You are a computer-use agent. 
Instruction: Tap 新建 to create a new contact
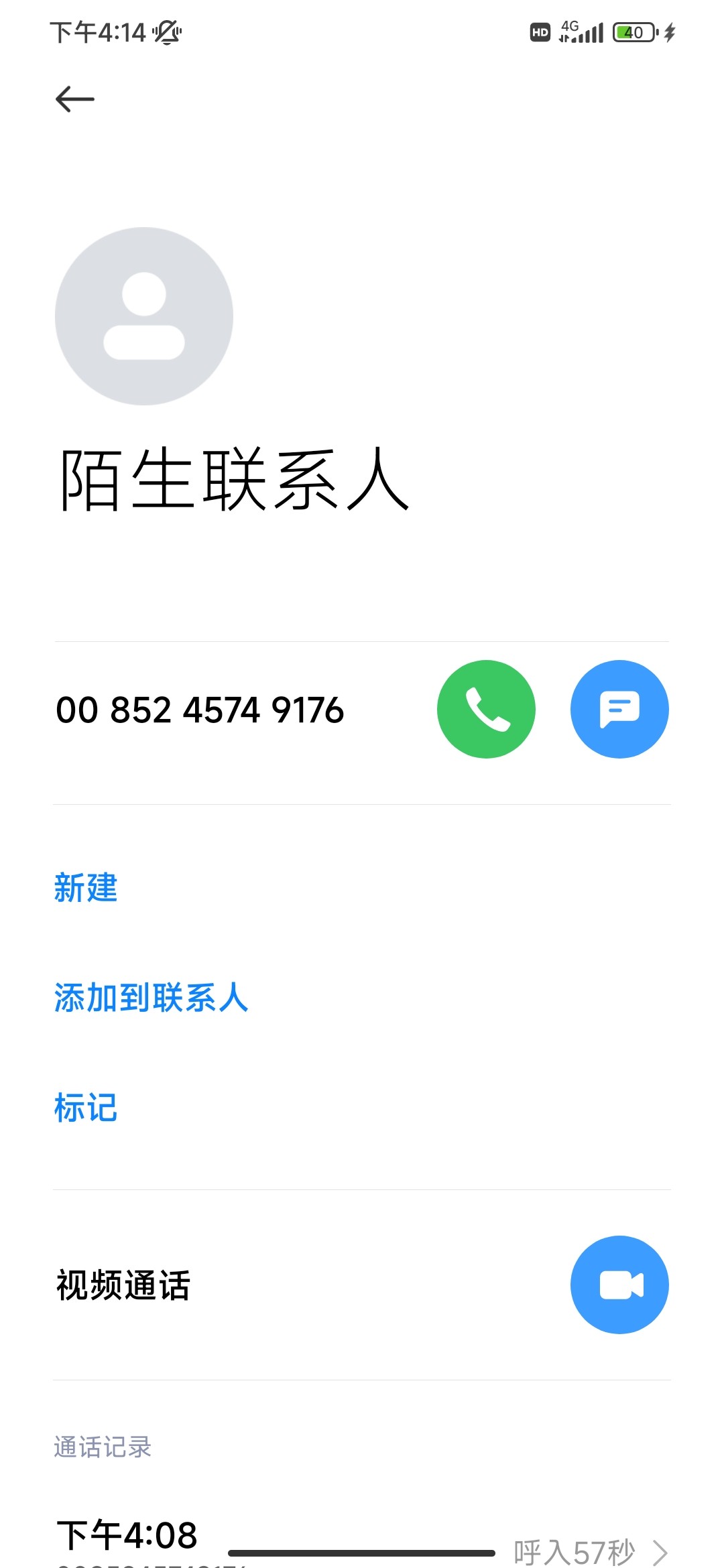(86, 888)
